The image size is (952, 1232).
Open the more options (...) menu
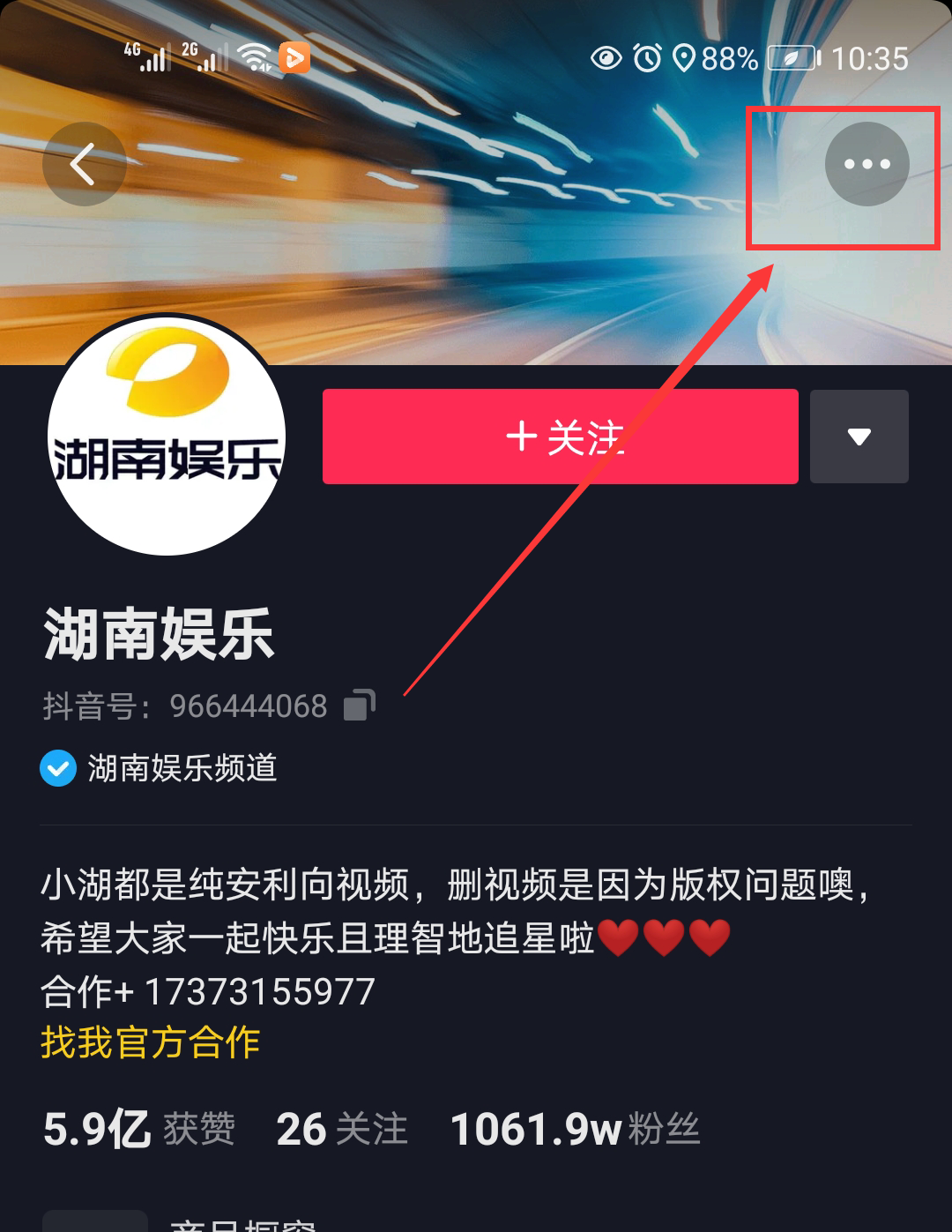coord(866,164)
